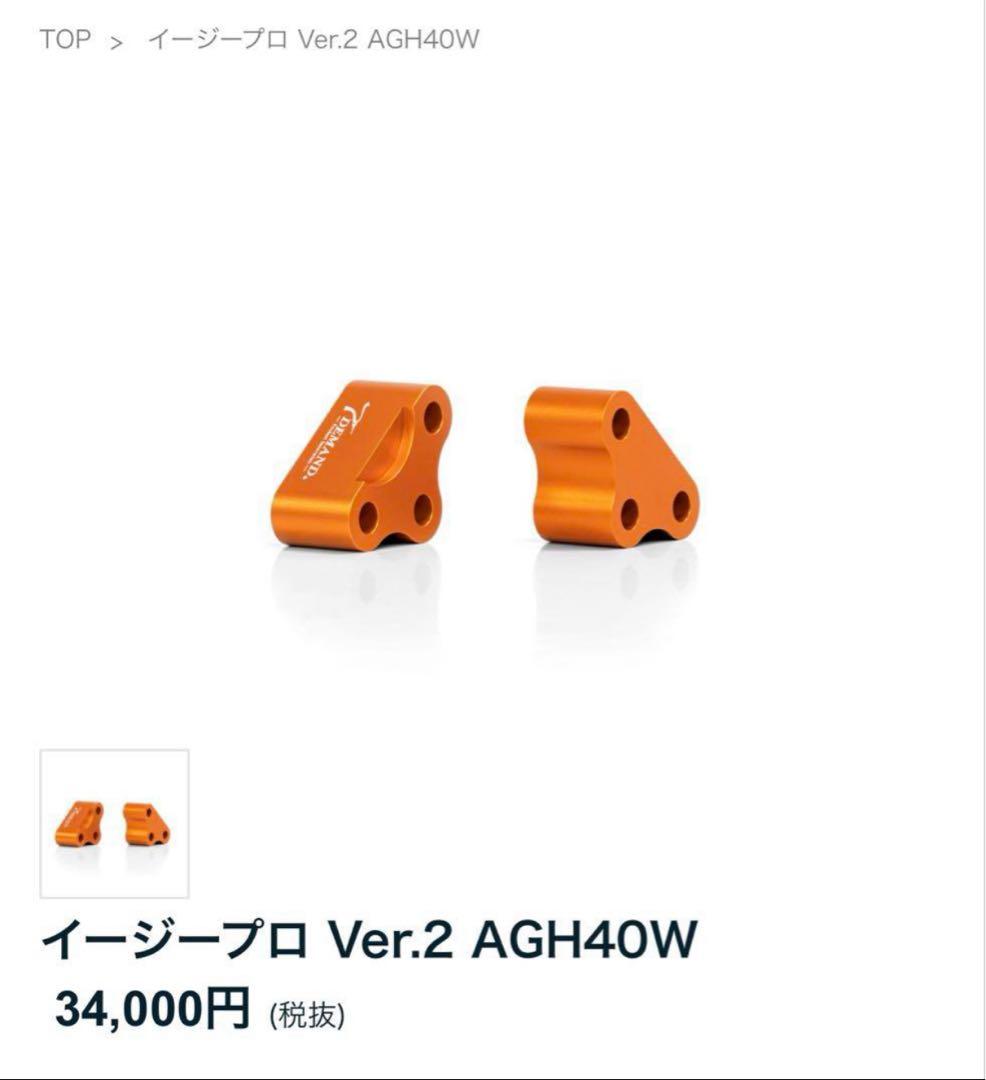The image size is (986, 1080).
Task: Click the right orange bracket in the photo
Action: (610, 465)
